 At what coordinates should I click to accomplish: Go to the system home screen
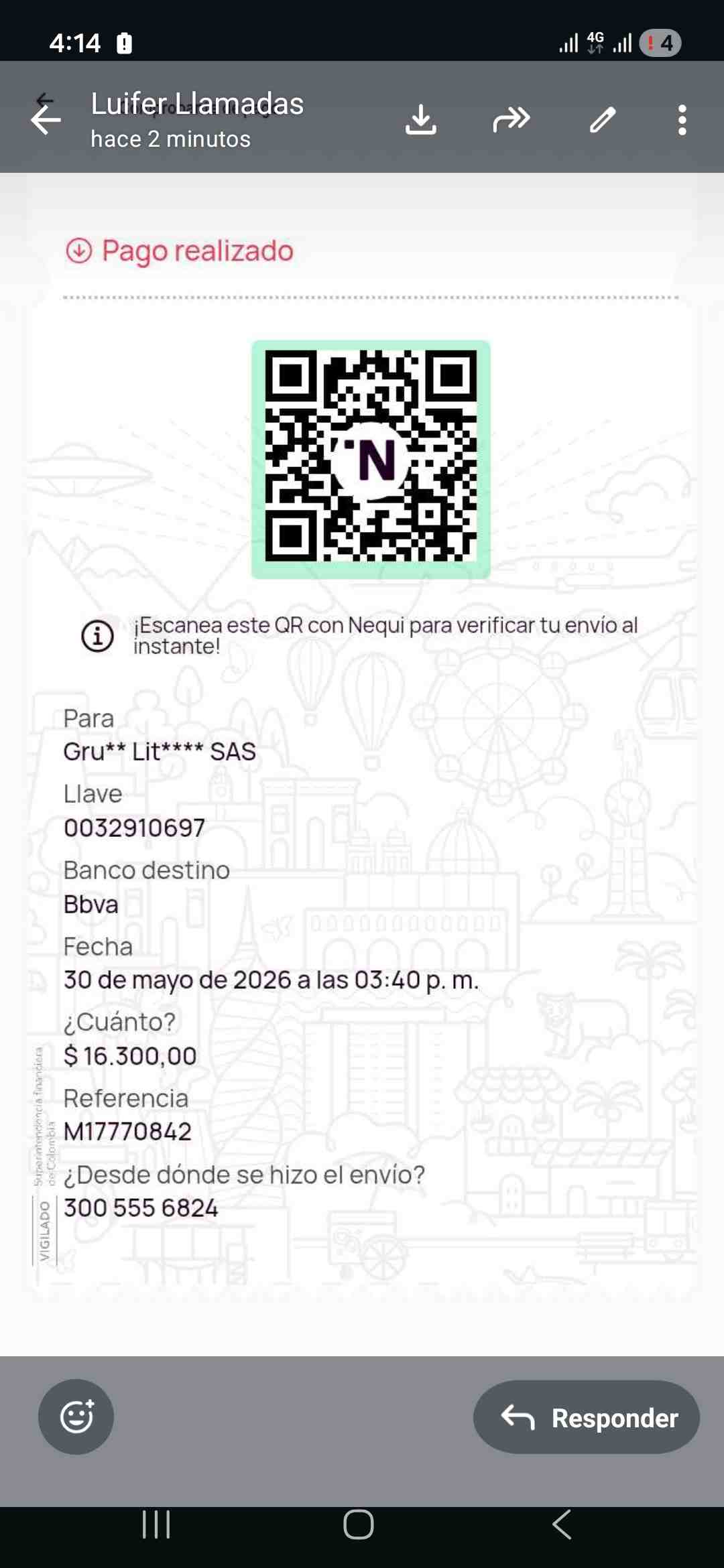pos(359,1524)
